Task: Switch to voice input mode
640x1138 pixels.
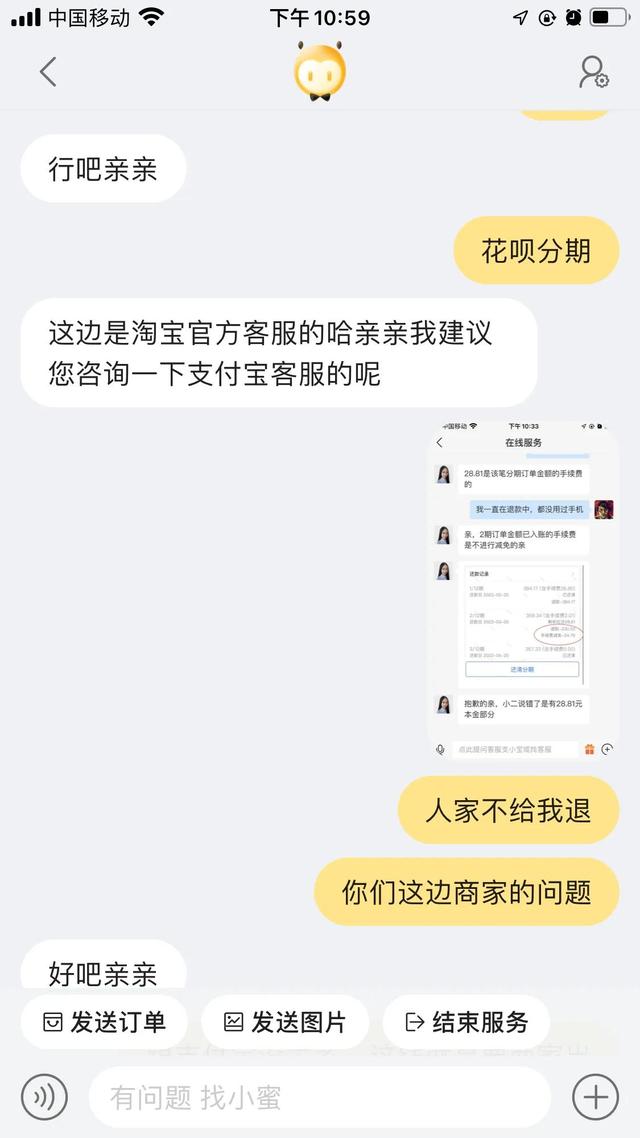Action: tap(44, 1097)
